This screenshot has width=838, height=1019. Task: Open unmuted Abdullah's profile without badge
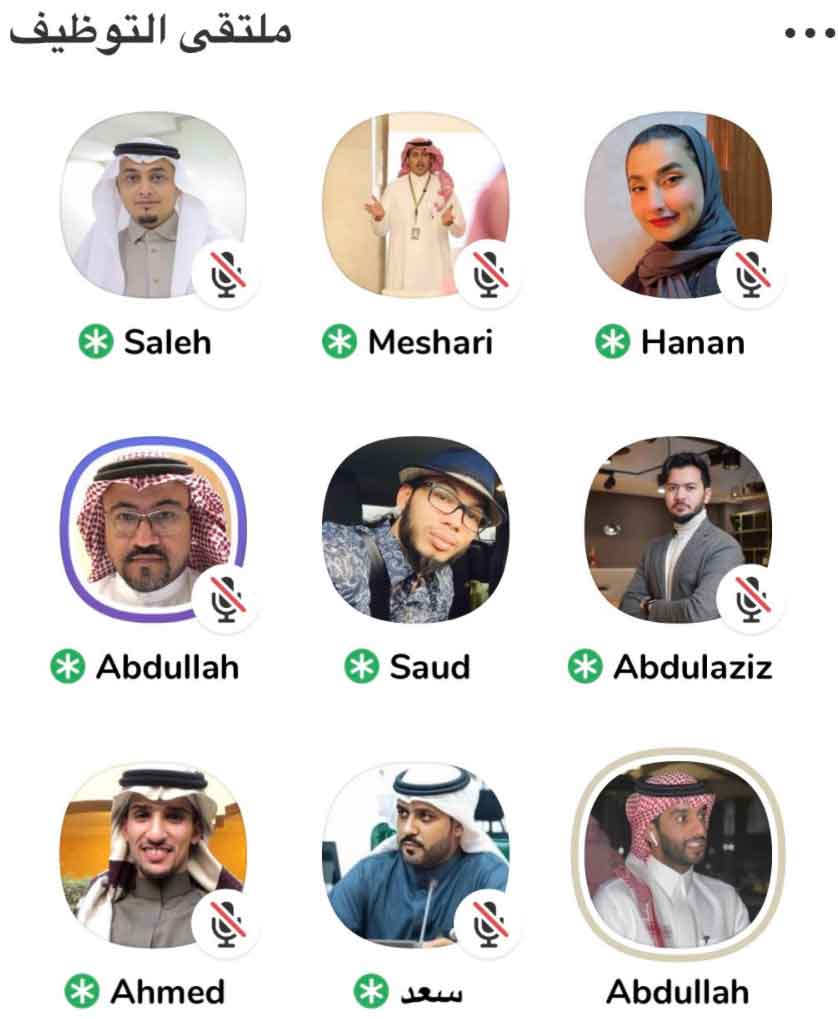(x=678, y=855)
